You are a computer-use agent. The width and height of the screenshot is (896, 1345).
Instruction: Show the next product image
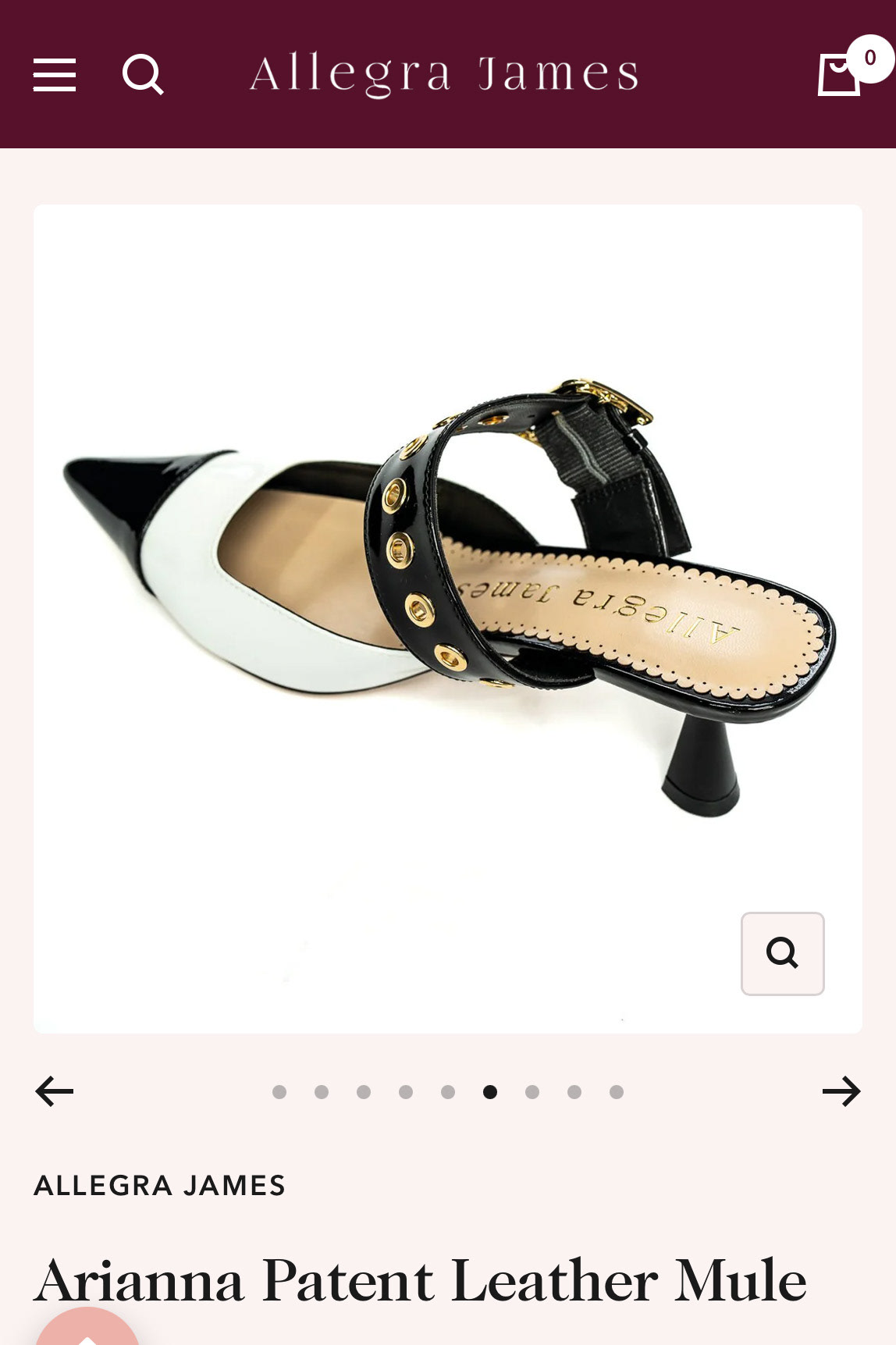(841, 1091)
